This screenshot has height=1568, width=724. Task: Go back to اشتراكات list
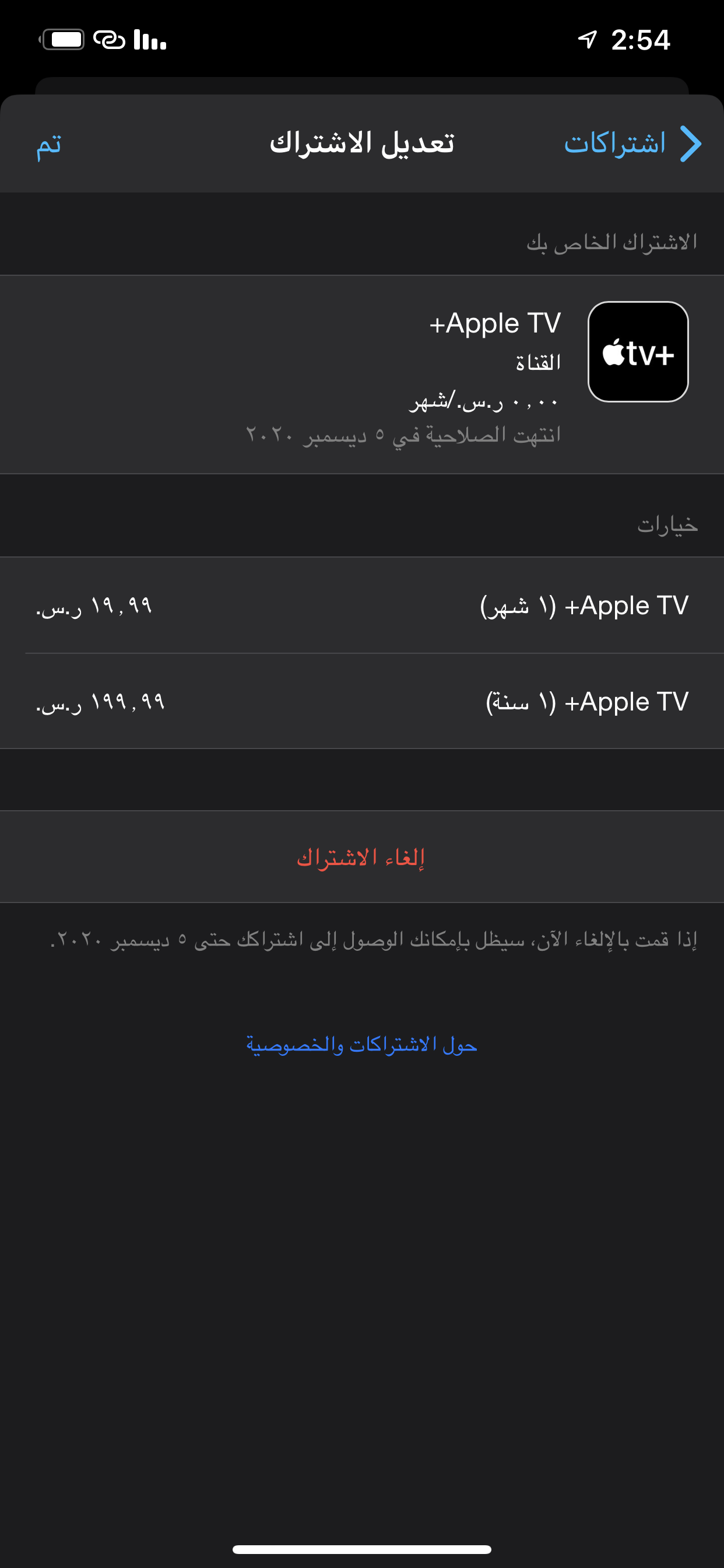point(632,144)
